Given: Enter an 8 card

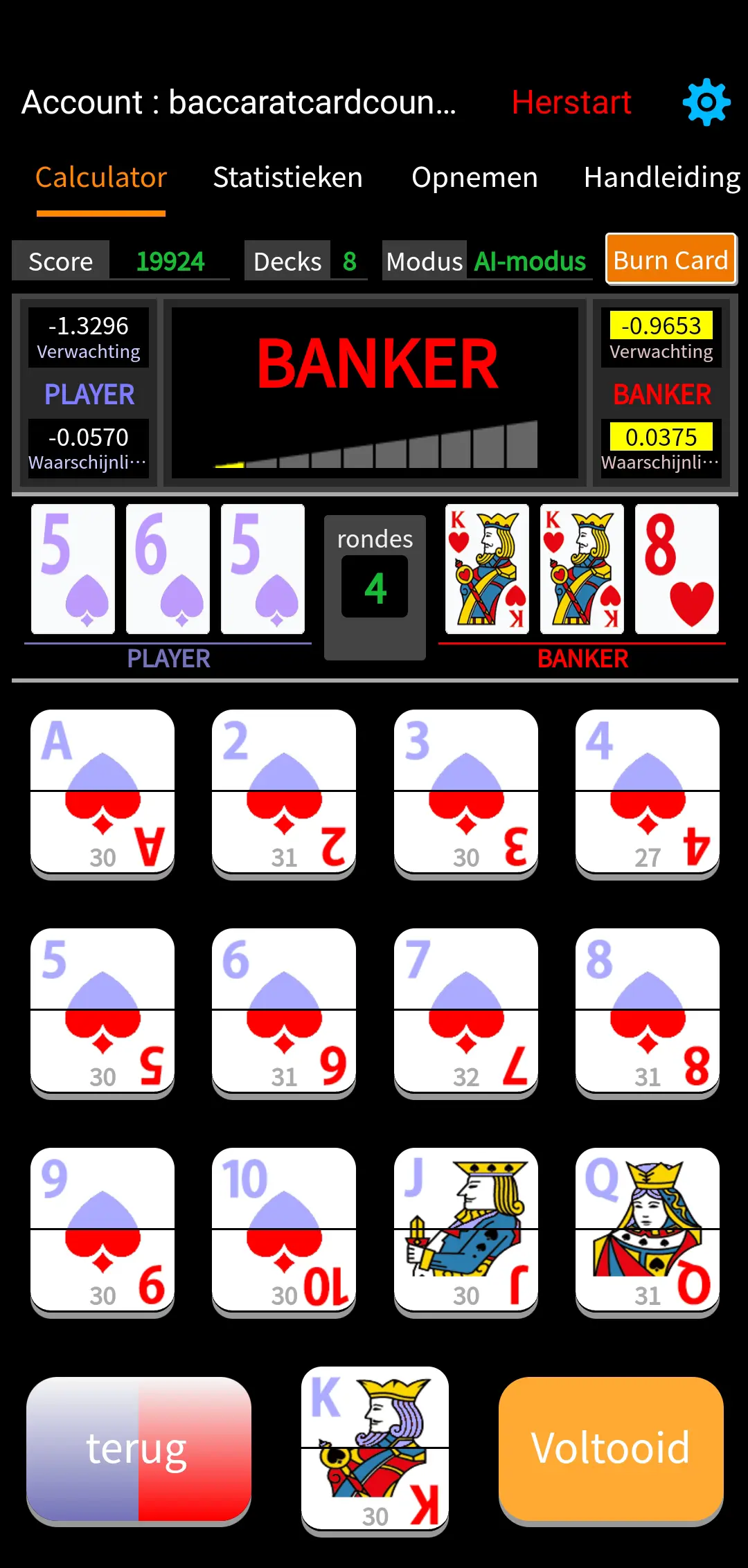Looking at the screenshot, I should [x=647, y=1011].
